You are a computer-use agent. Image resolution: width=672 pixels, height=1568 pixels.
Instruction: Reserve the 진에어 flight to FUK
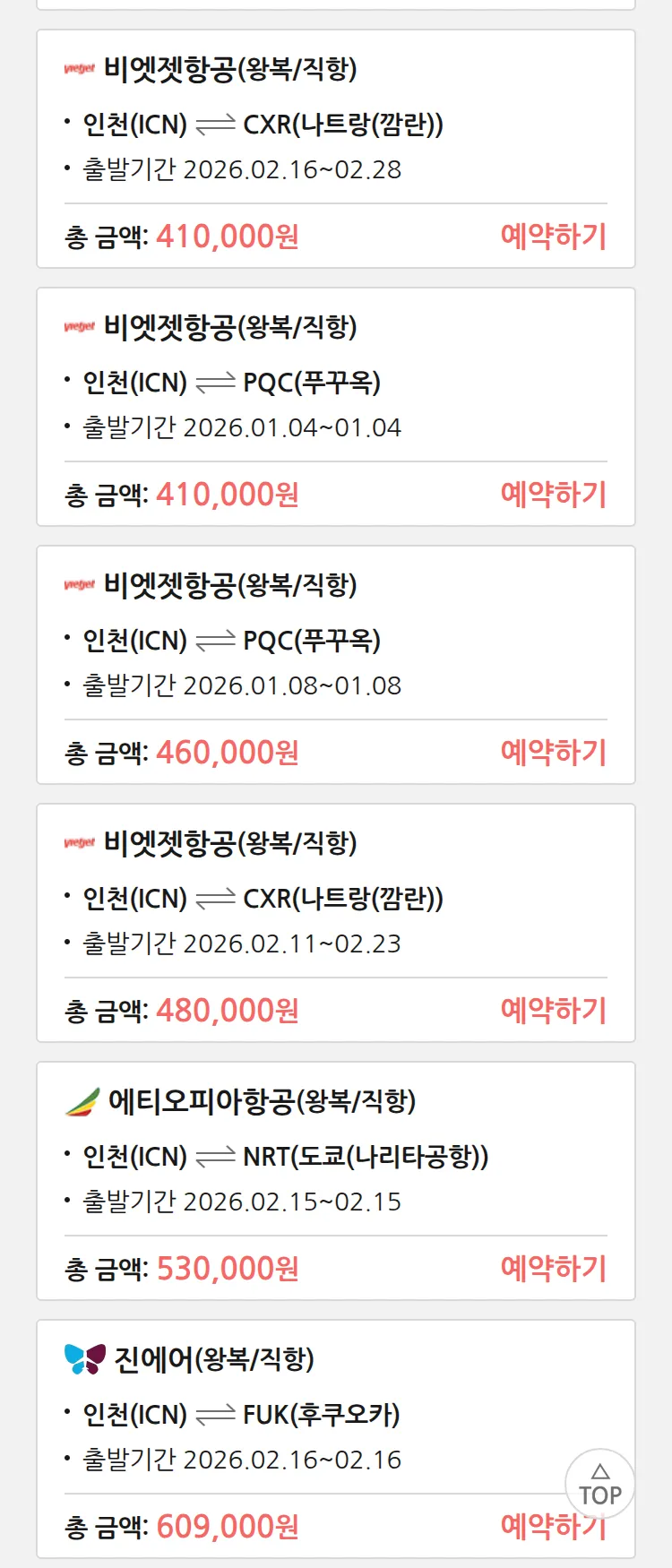[x=529, y=1529]
